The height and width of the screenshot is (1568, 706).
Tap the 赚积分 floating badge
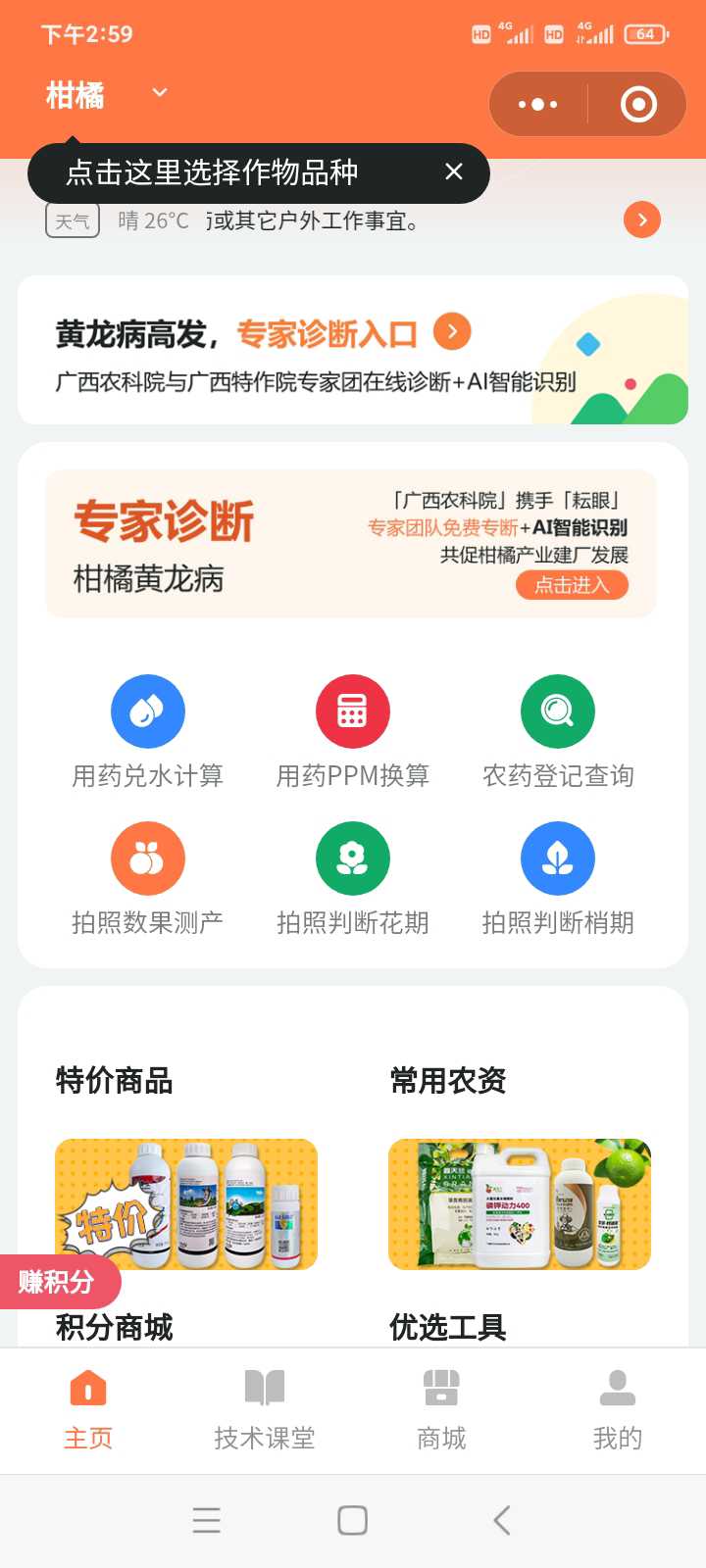click(x=57, y=1281)
